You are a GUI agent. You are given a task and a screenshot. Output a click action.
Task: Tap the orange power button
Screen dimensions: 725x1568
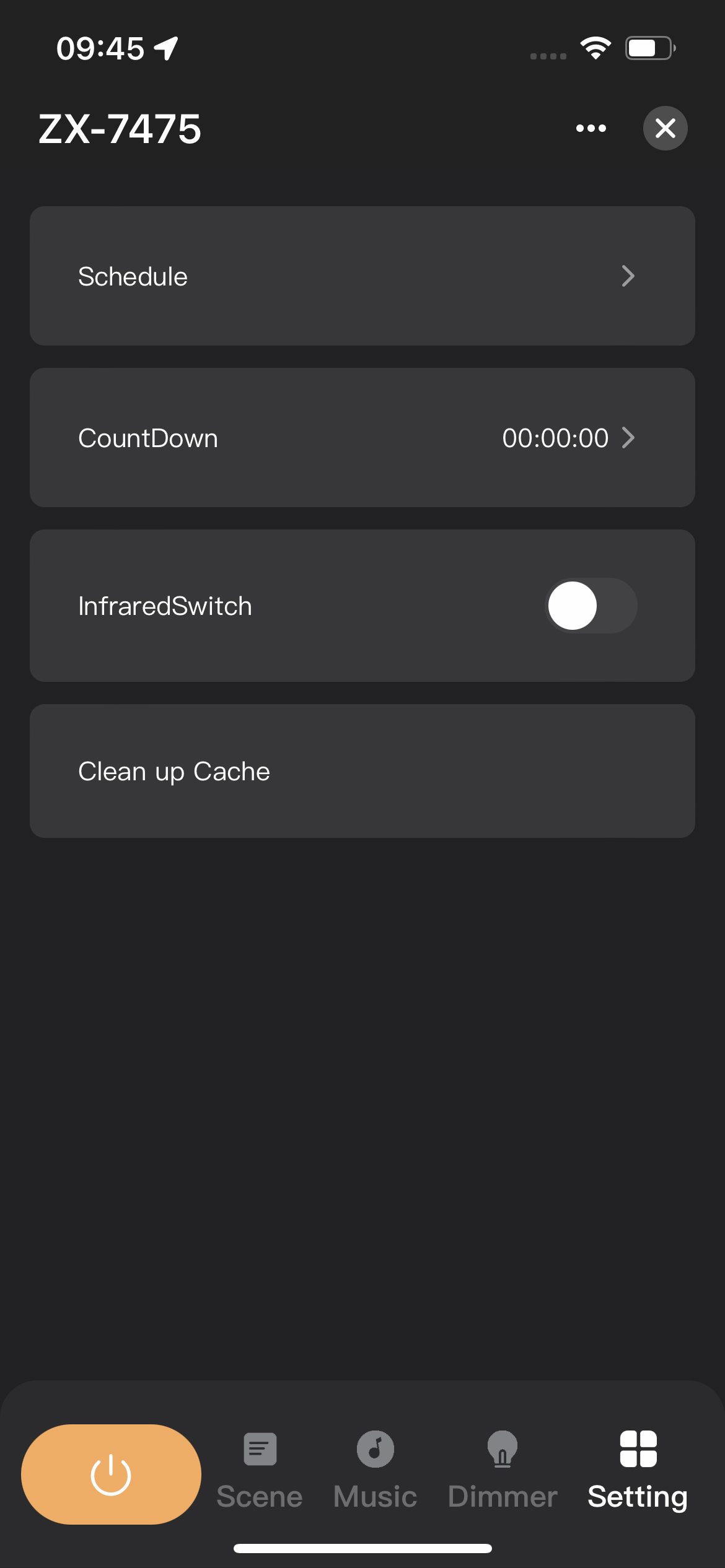111,1474
